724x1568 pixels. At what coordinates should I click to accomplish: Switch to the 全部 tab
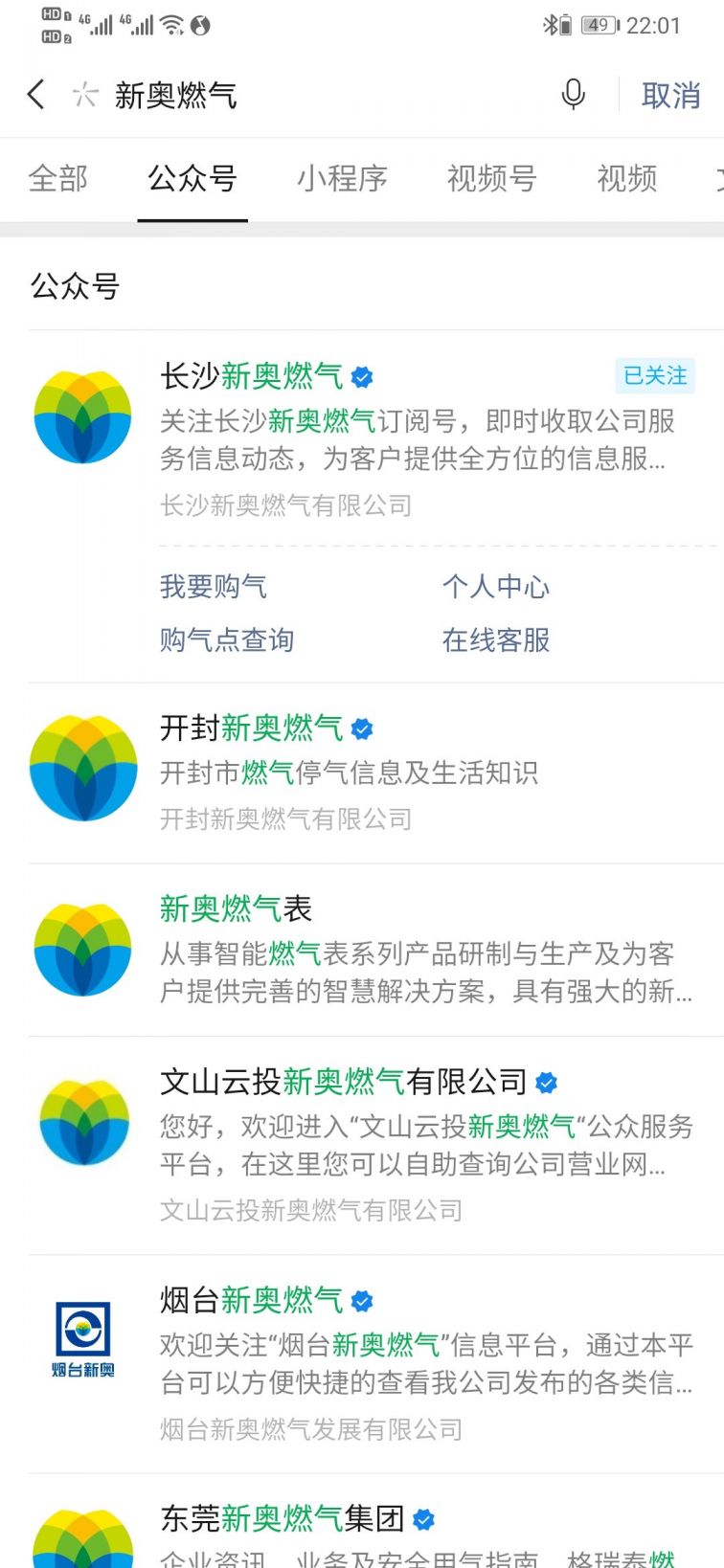58,178
